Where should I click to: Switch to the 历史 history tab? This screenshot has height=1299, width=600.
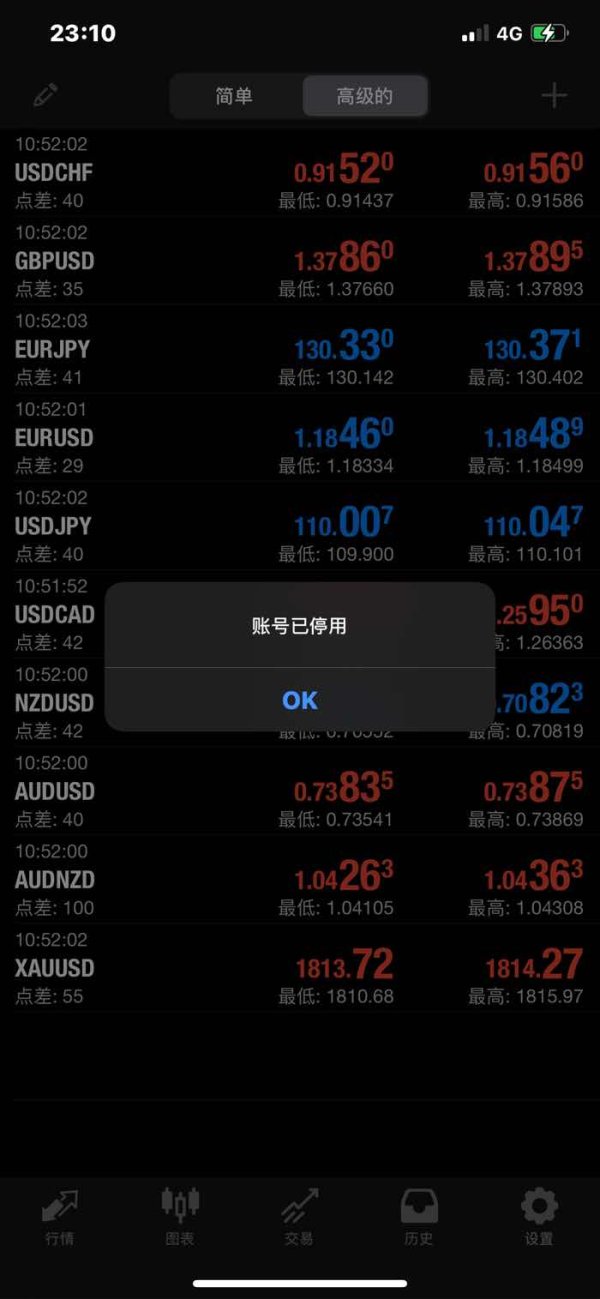click(419, 1217)
